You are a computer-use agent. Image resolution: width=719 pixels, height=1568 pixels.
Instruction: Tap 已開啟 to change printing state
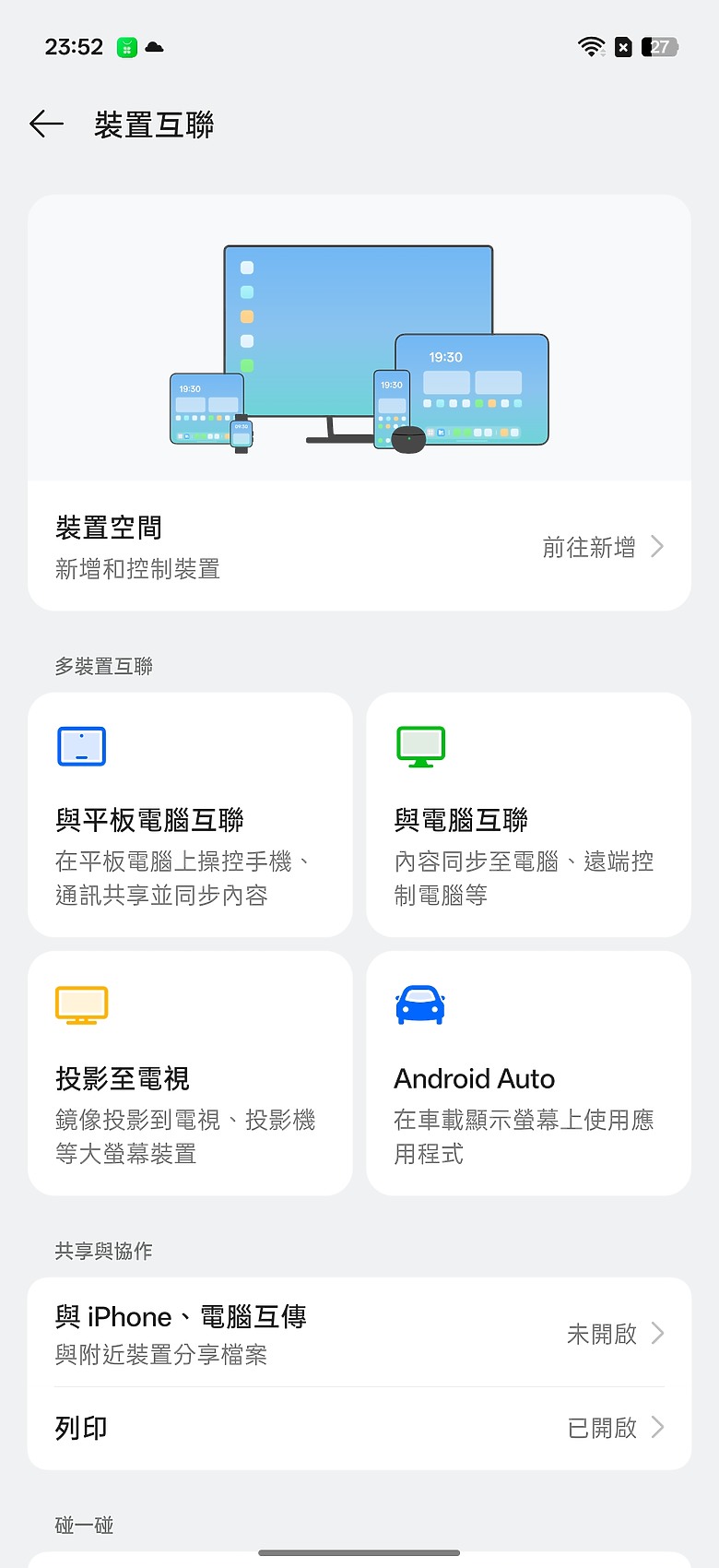[x=602, y=1427]
